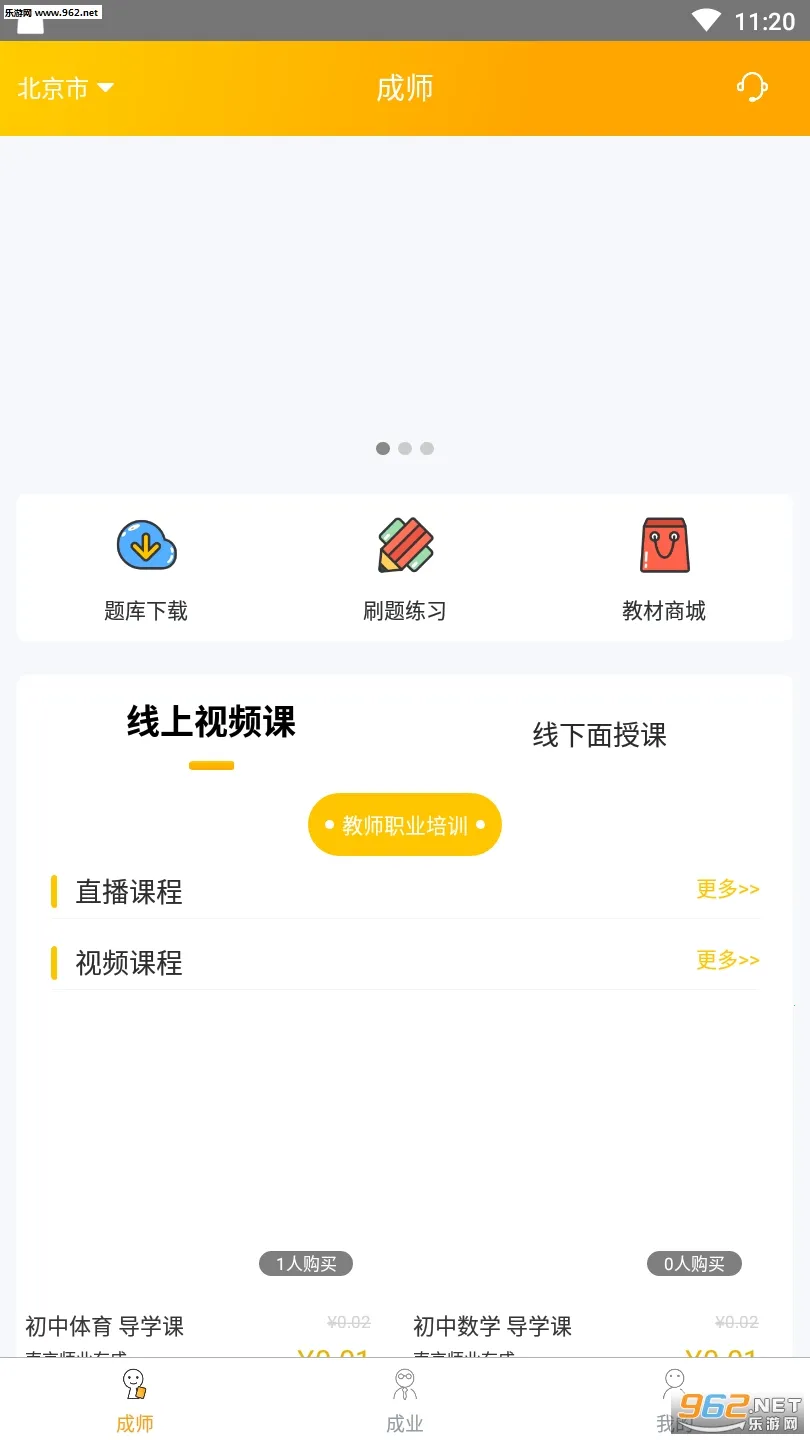This screenshot has height=1440, width=810.
Task: Expand more 直播课程 with 更多>>
Action: [727, 889]
